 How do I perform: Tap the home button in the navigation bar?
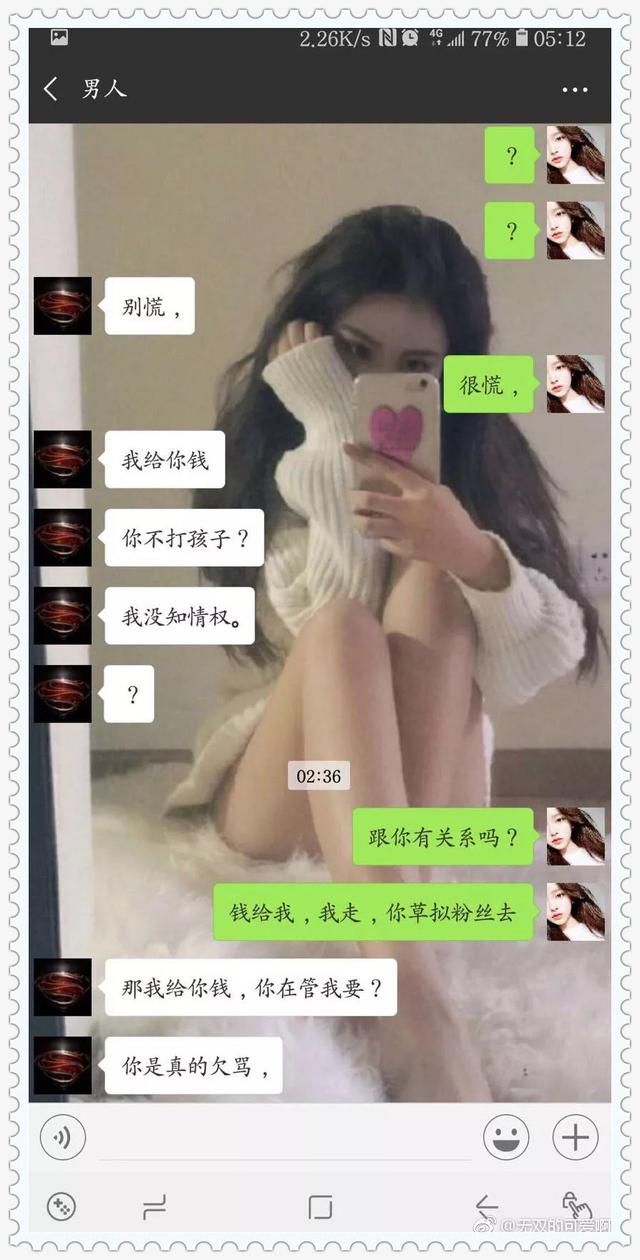click(x=320, y=1207)
